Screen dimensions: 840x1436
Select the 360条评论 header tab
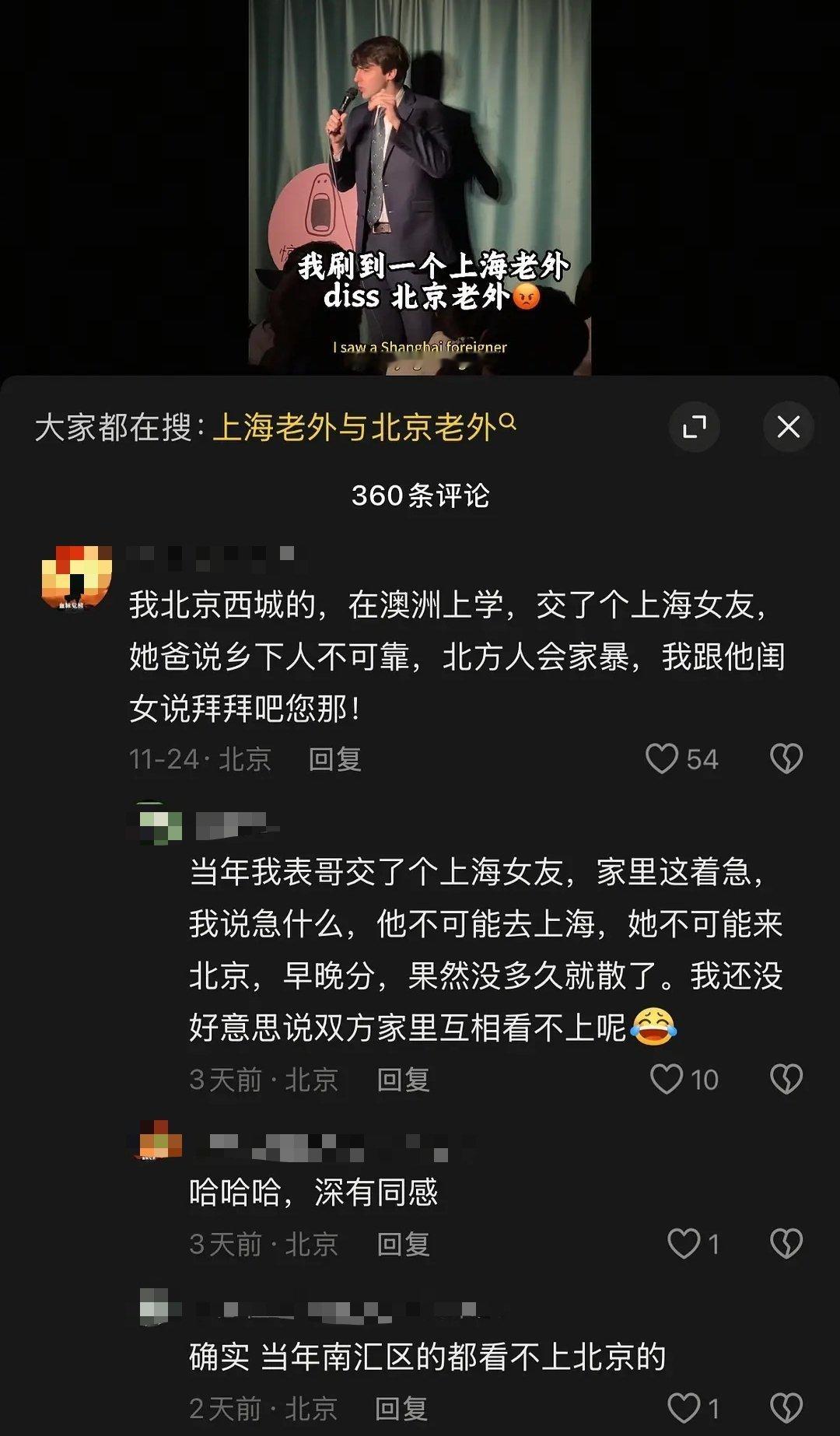click(420, 496)
